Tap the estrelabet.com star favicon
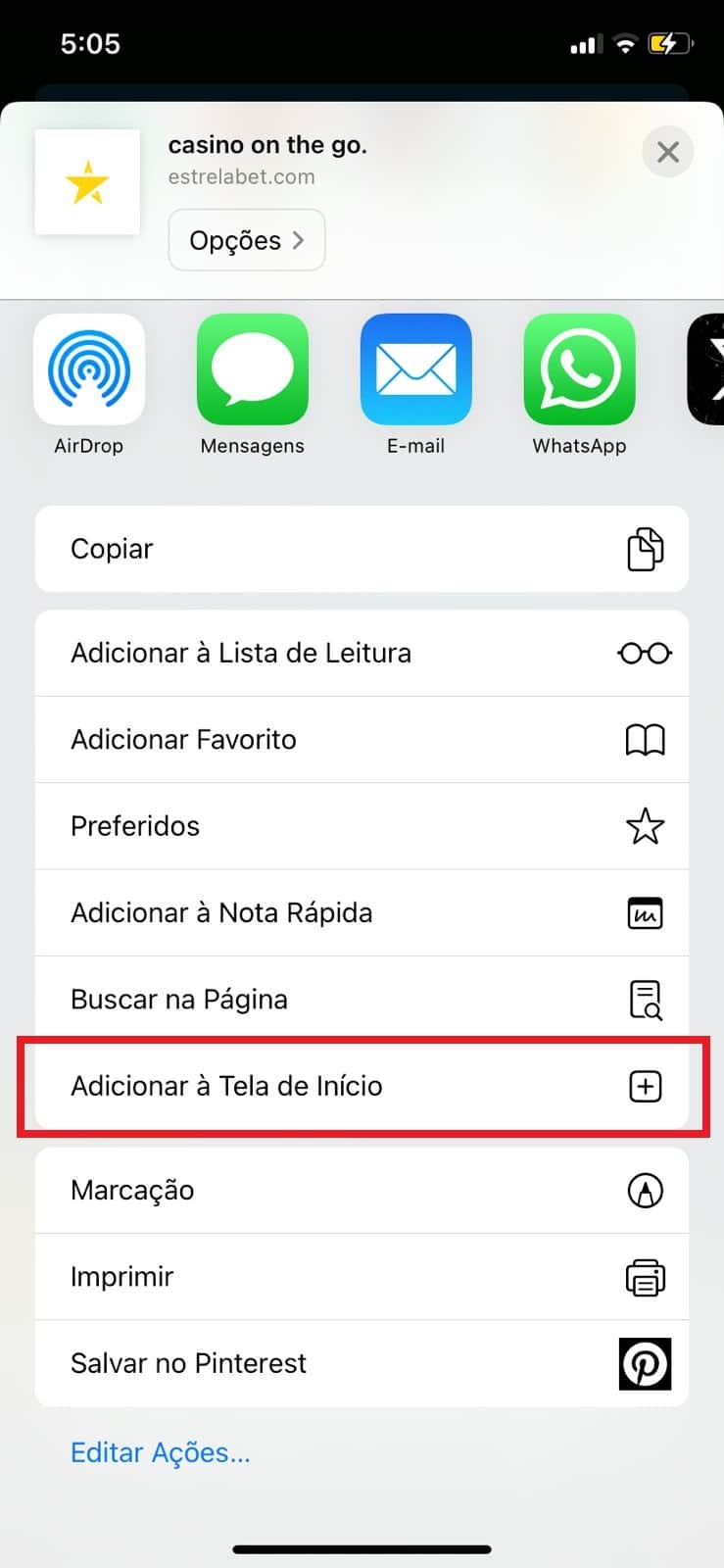Image resolution: width=724 pixels, height=1568 pixels. [87, 182]
